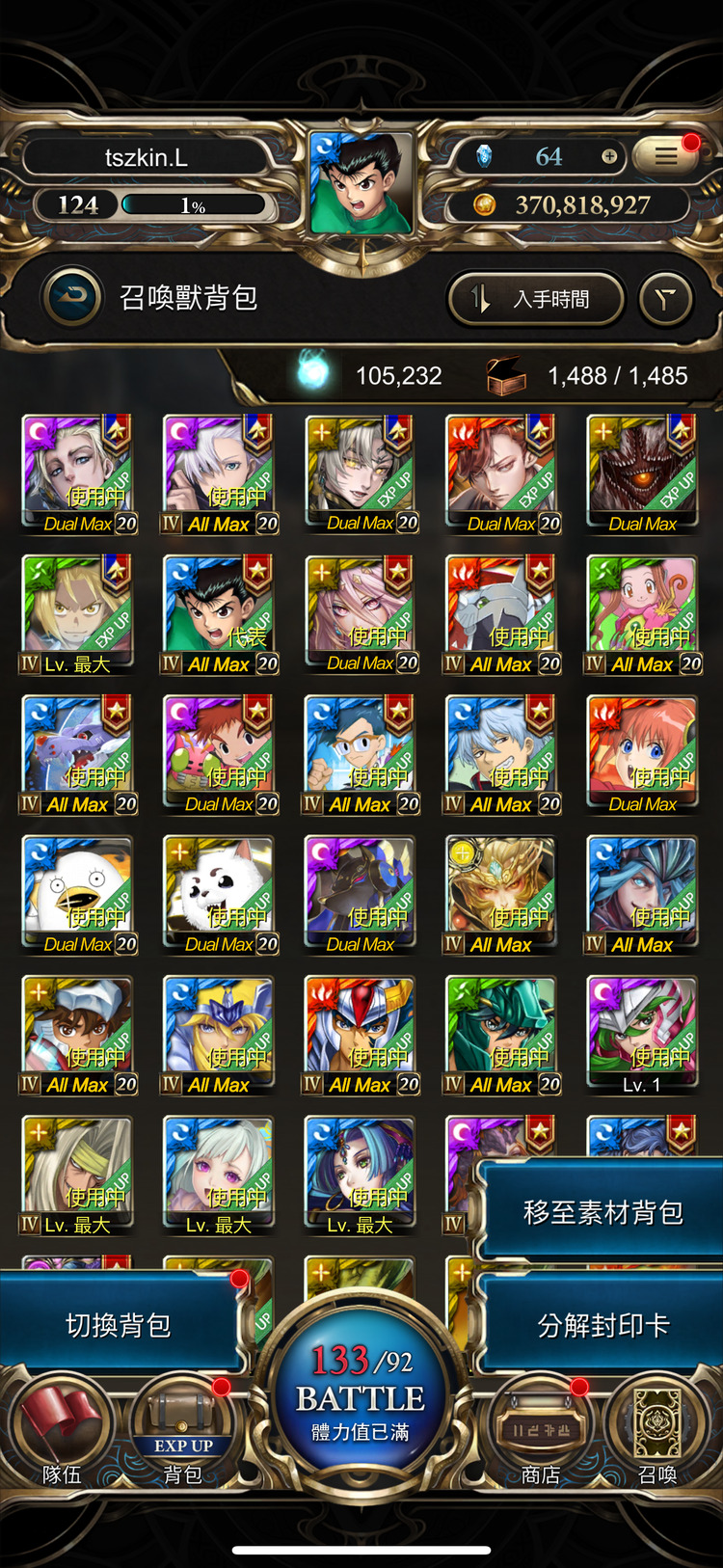The width and height of the screenshot is (723, 1568).
Task: Open the 入手時間 sort option
Action: point(536,299)
